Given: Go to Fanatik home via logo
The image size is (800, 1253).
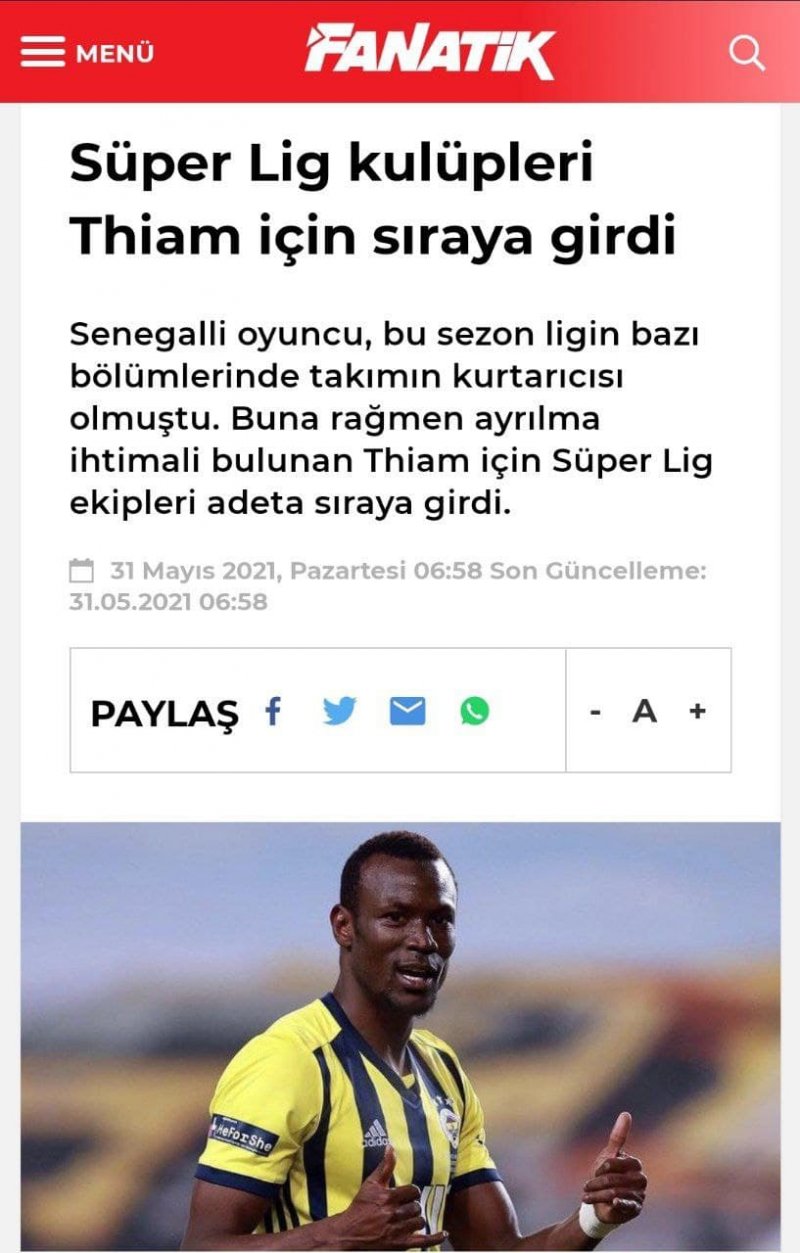Looking at the screenshot, I should [x=430, y=52].
